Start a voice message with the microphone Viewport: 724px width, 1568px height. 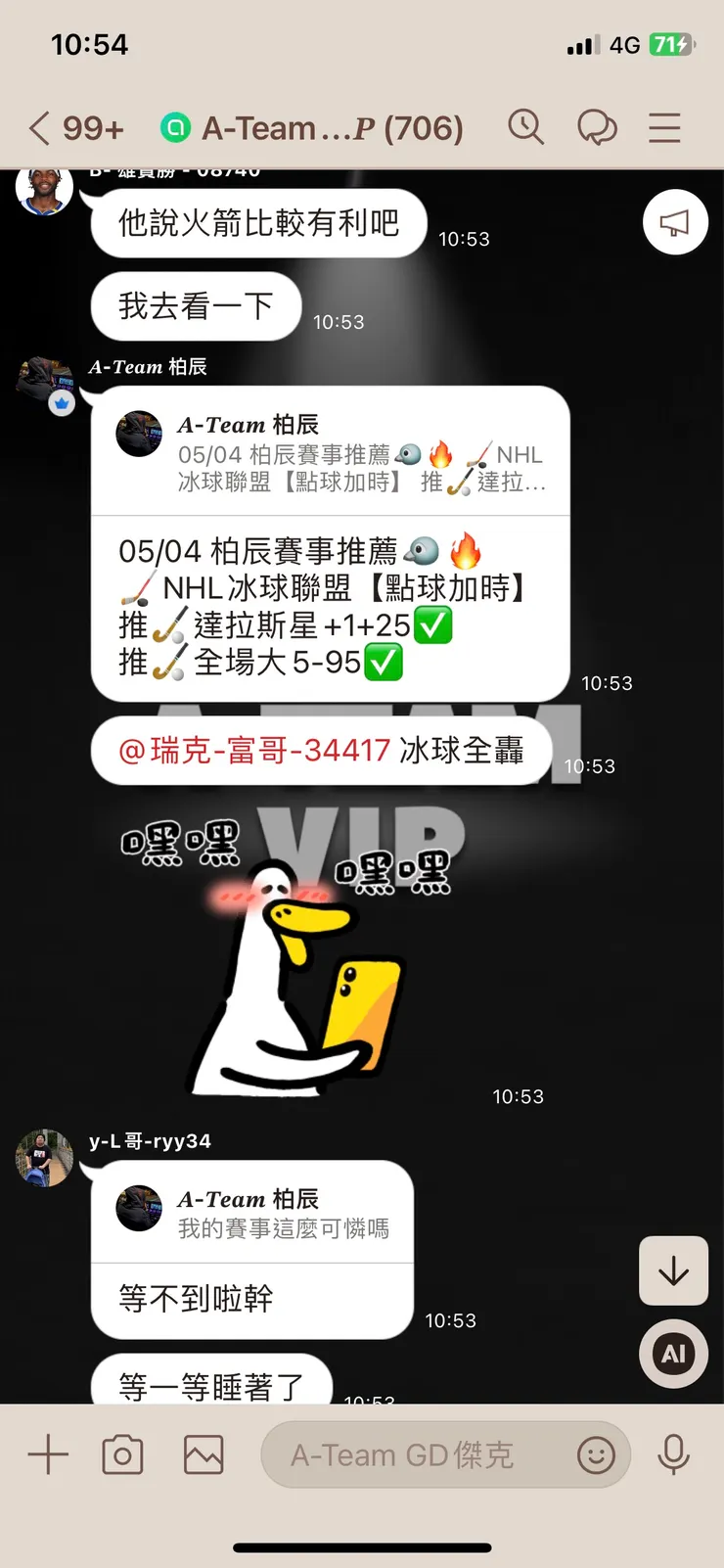tap(674, 1454)
